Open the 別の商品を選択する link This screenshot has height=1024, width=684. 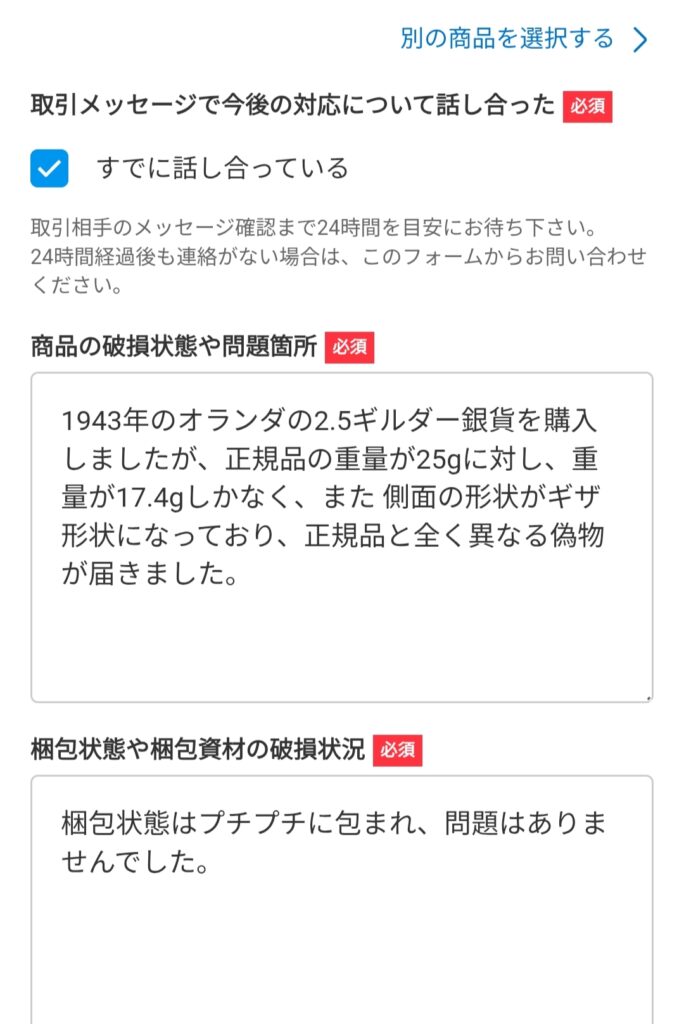pyautogui.click(x=523, y=39)
